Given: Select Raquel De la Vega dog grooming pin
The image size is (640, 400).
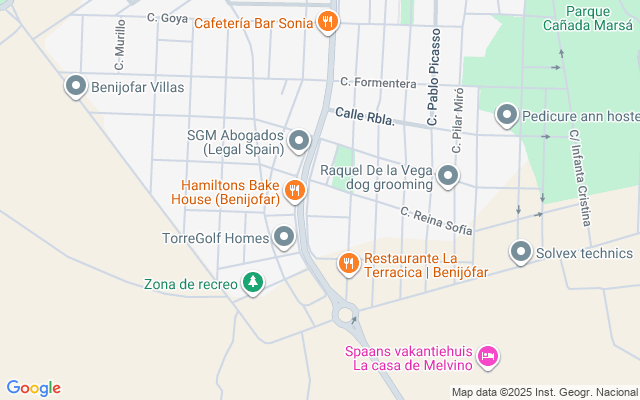Looking at the screenshot, I should pos(448,177).
